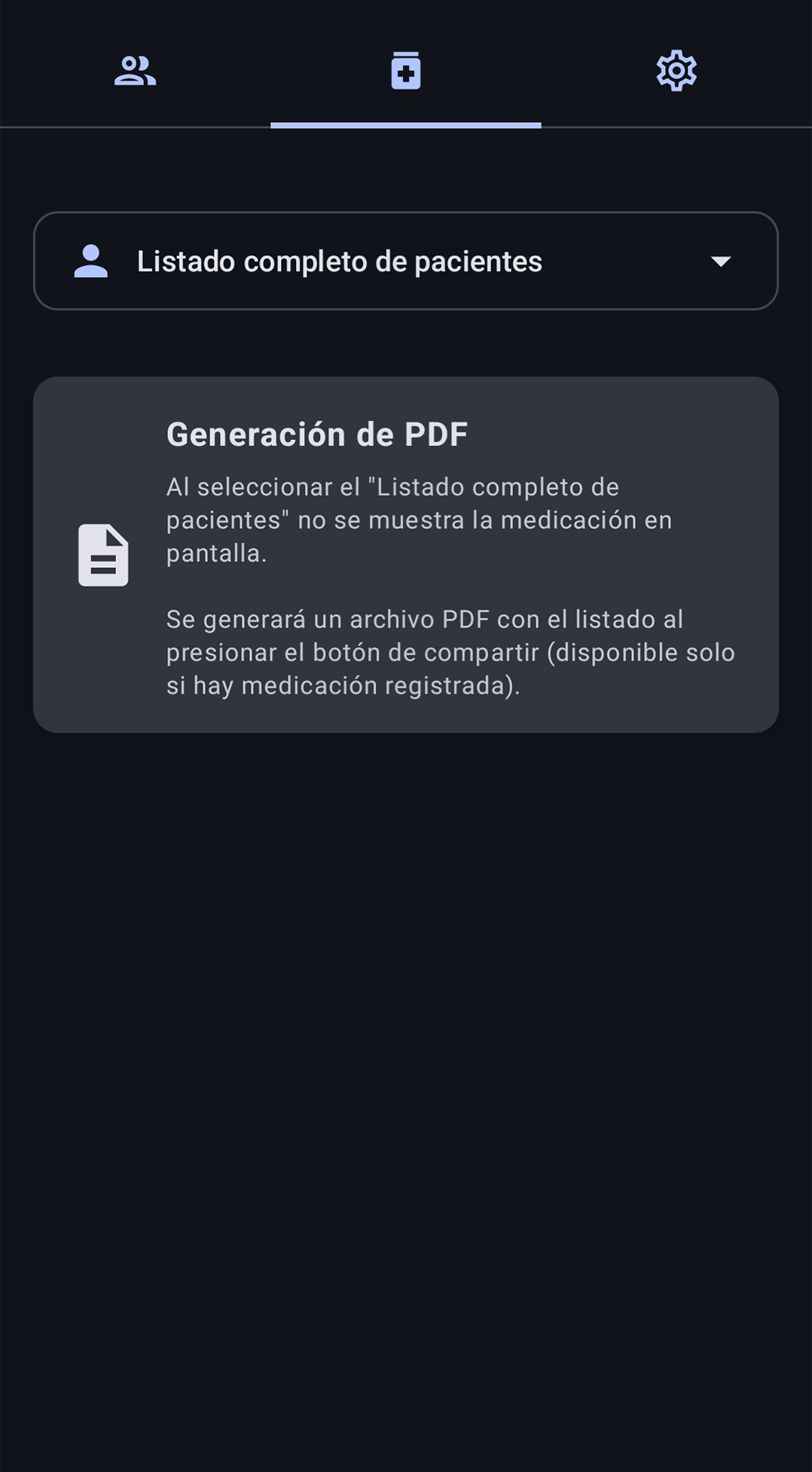Click the person icon in the selector
The width and height of the screenshot is (812, 1472).
[89, 261]
